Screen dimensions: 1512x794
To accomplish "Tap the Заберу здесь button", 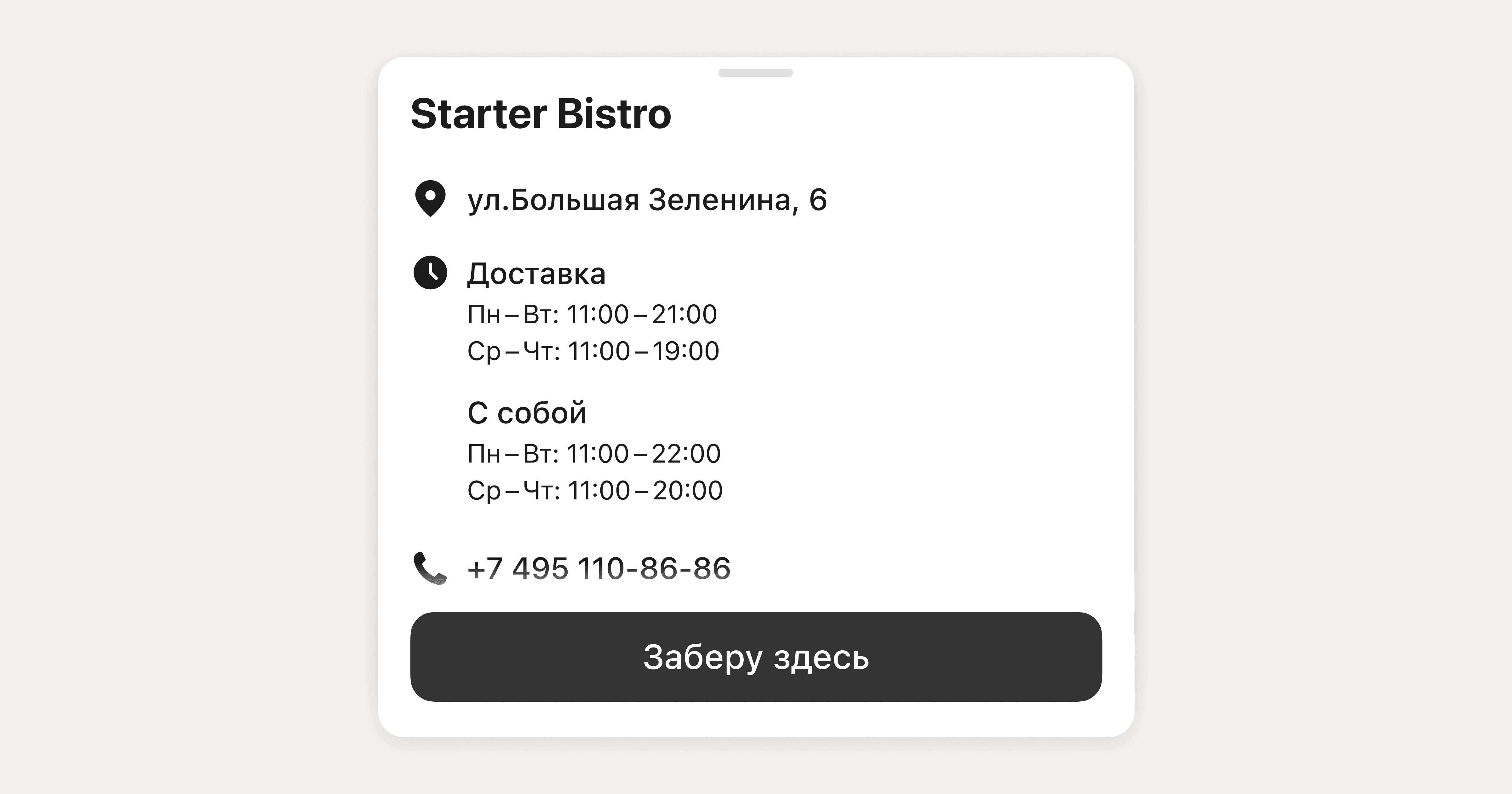I will pyautogui.click(x=756, y=657).
